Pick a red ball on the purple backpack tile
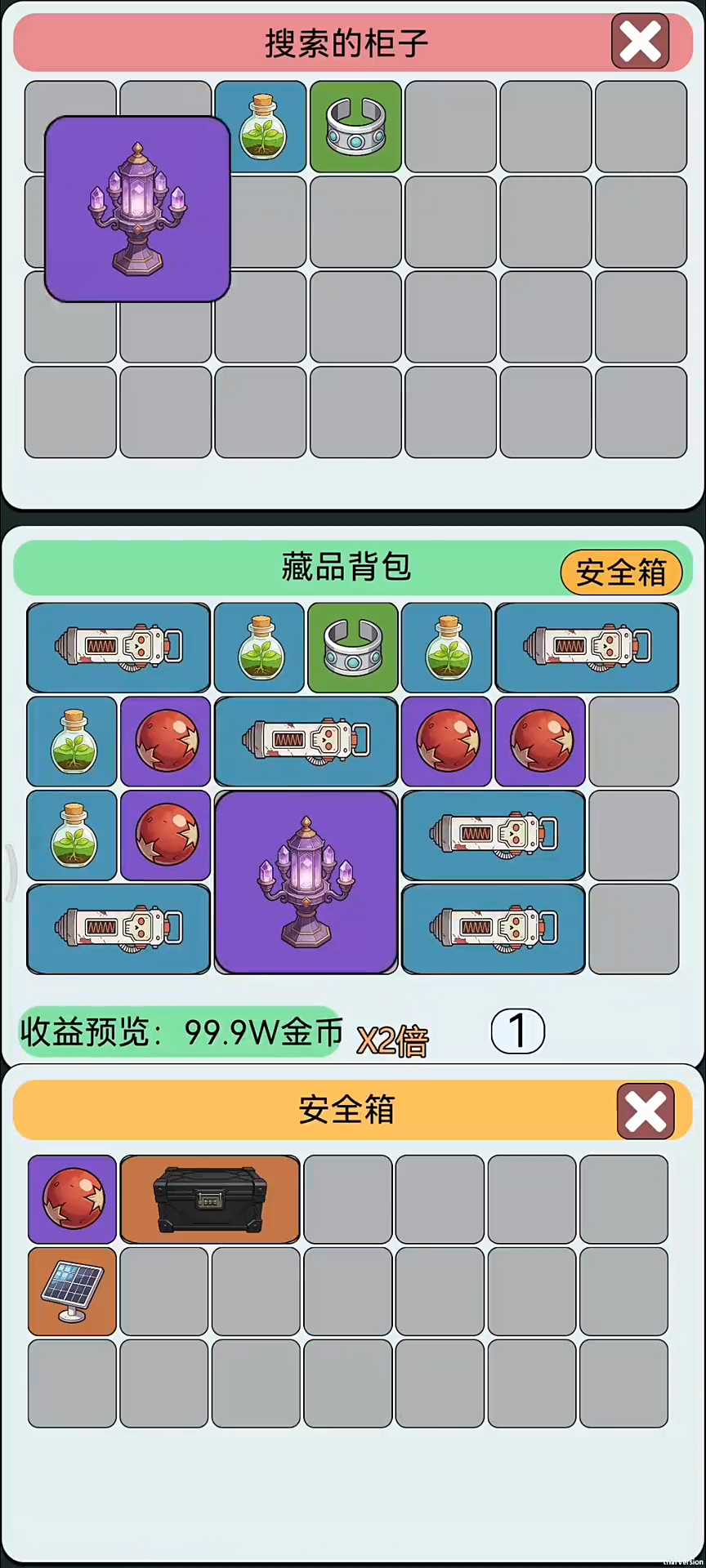Viewport: 706px width, 1568px height. pyautogui.click(x=164, y=742)
